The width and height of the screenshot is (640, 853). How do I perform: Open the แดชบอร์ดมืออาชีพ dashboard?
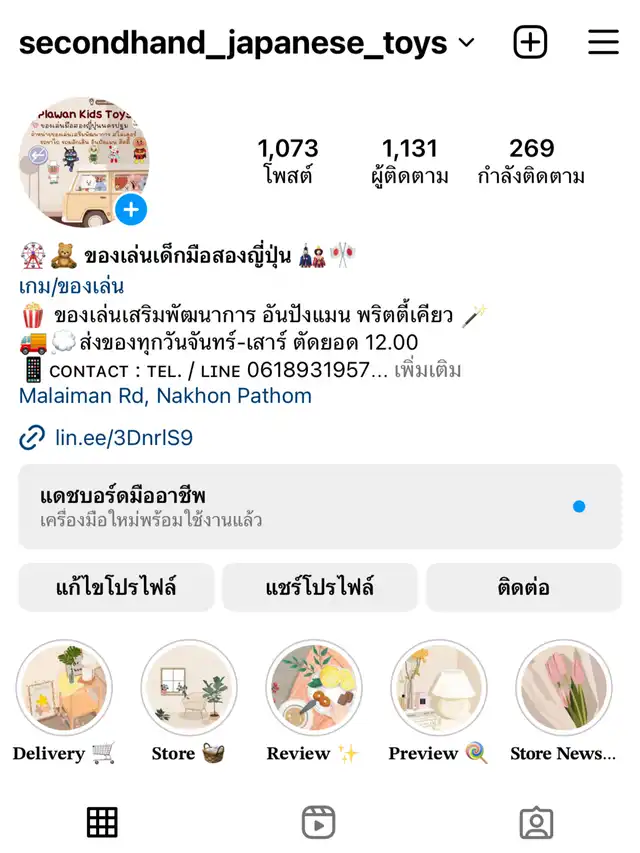click(319, 507)
